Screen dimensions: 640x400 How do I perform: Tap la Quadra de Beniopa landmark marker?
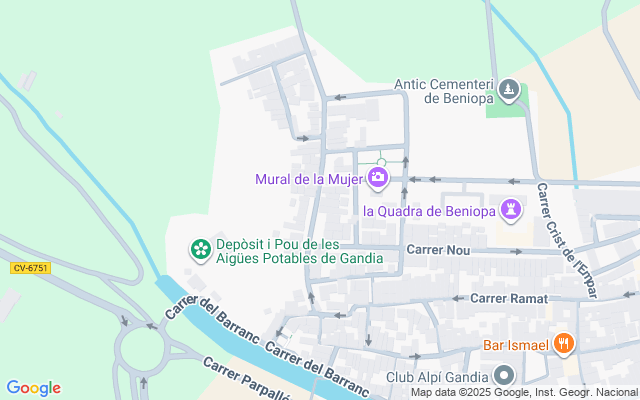(x=514, y=210)
